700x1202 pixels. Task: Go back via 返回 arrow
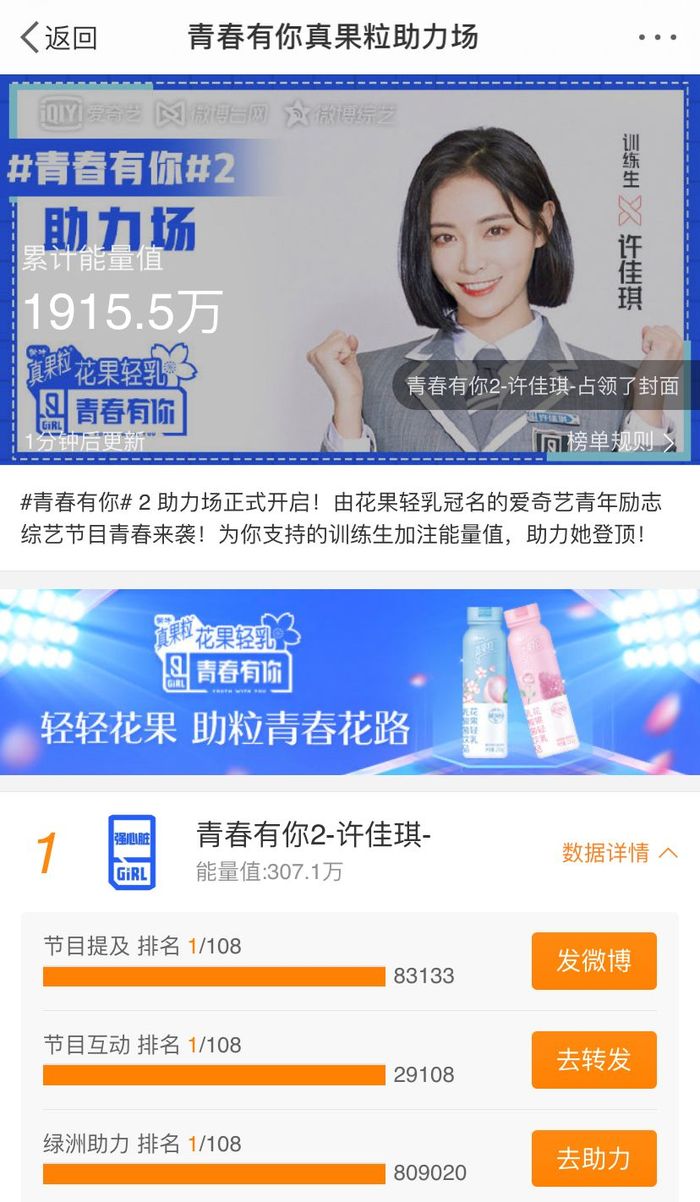[58, 38]
